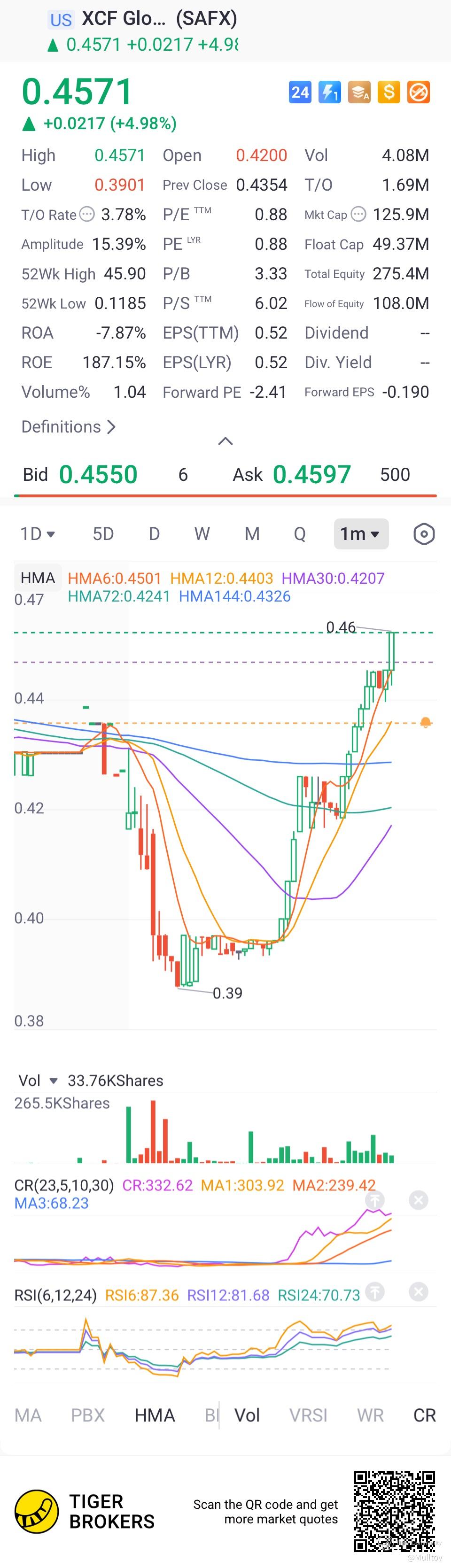
Task: Select the MA main indicator
Action: pos(28,1415)
